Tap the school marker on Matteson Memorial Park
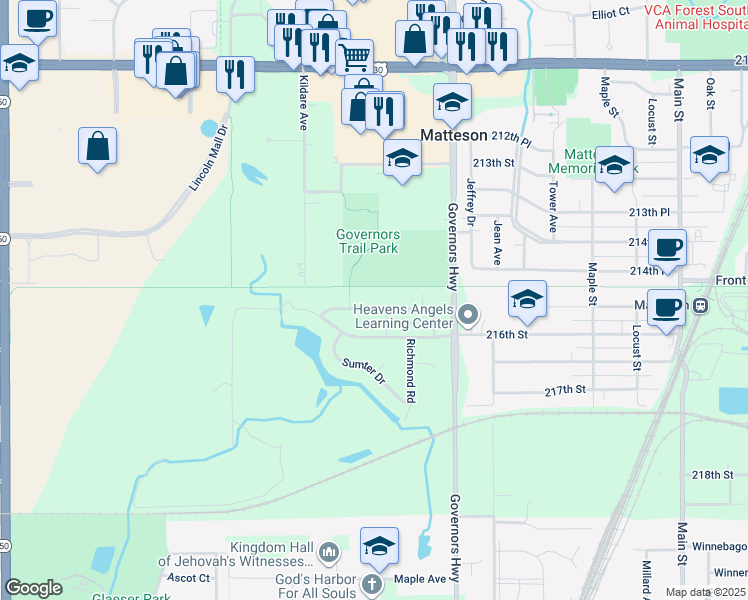 click(x=614, y=168)
